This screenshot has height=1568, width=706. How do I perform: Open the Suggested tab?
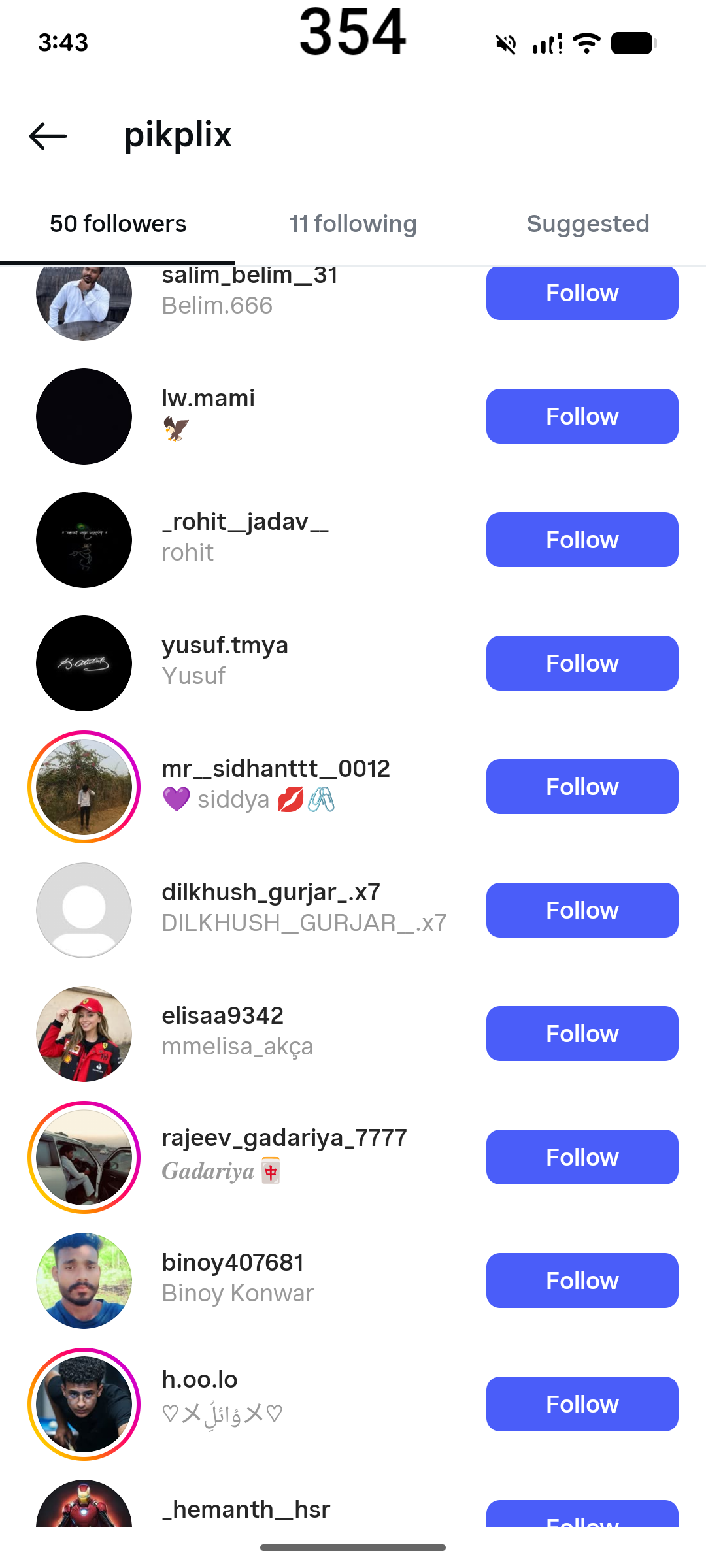588,224
